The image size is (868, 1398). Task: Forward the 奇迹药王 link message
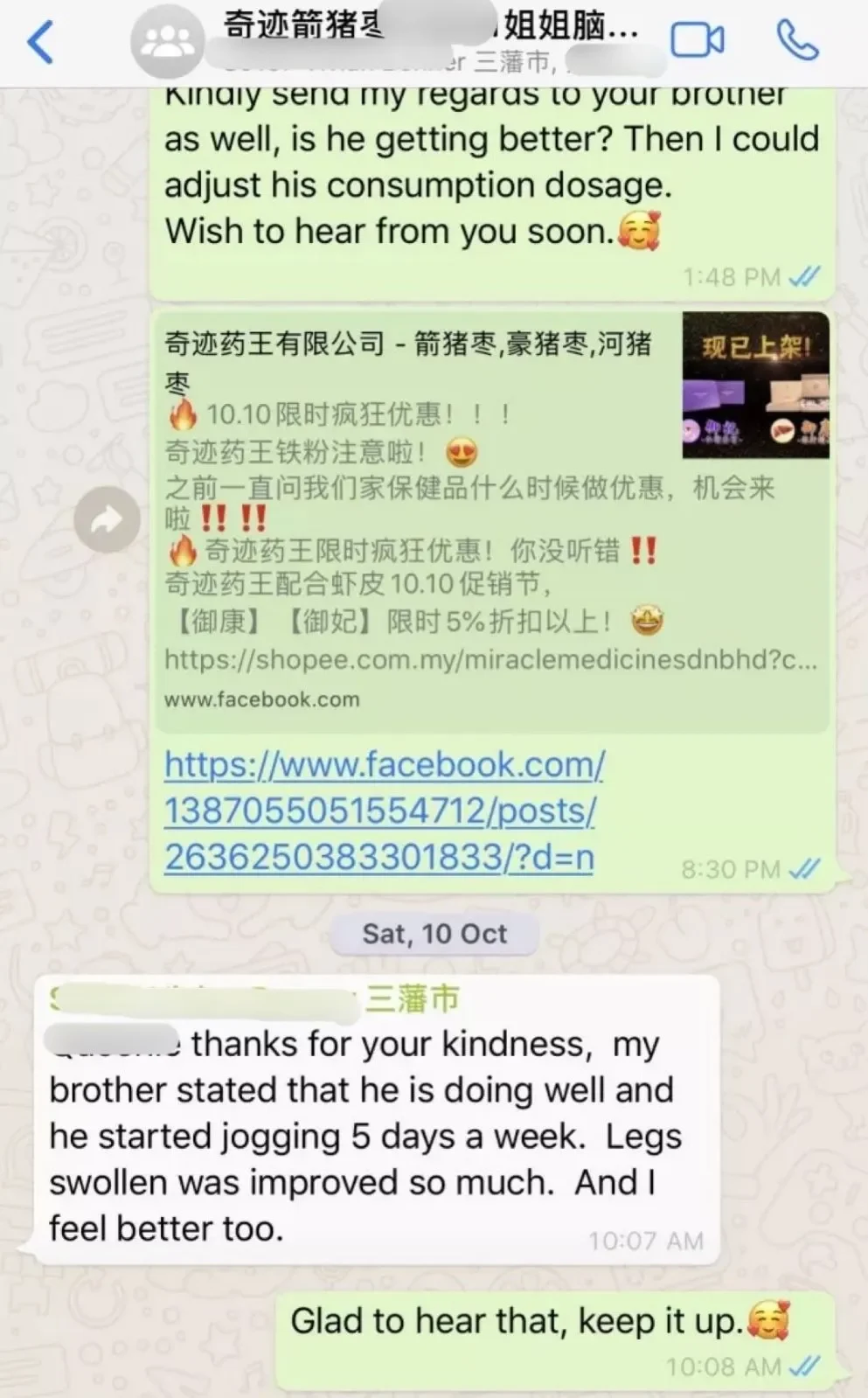pyautogui.click(x=107, y=520)
